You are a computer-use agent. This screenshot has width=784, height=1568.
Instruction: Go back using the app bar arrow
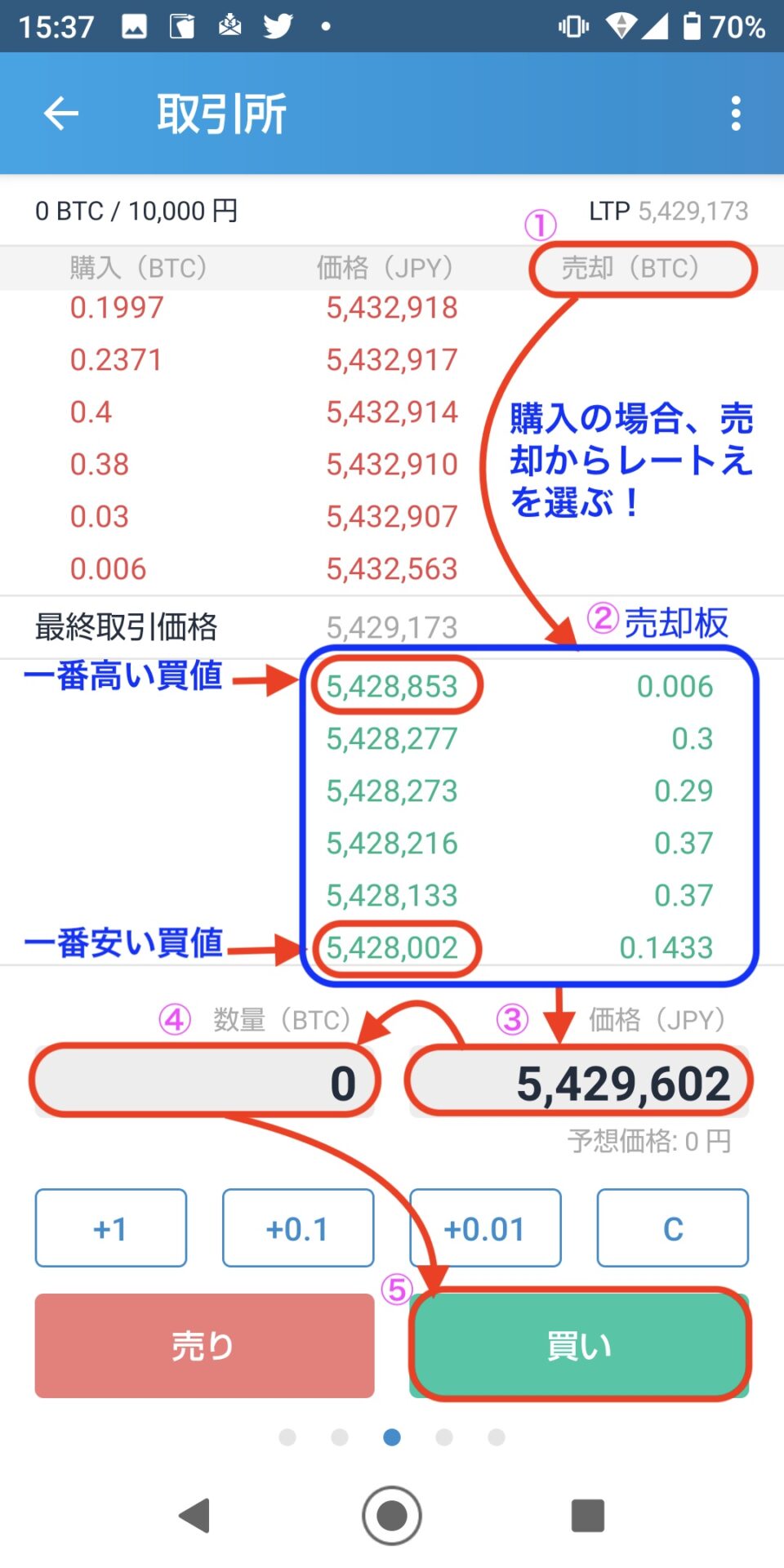click(x=61, y=113)
